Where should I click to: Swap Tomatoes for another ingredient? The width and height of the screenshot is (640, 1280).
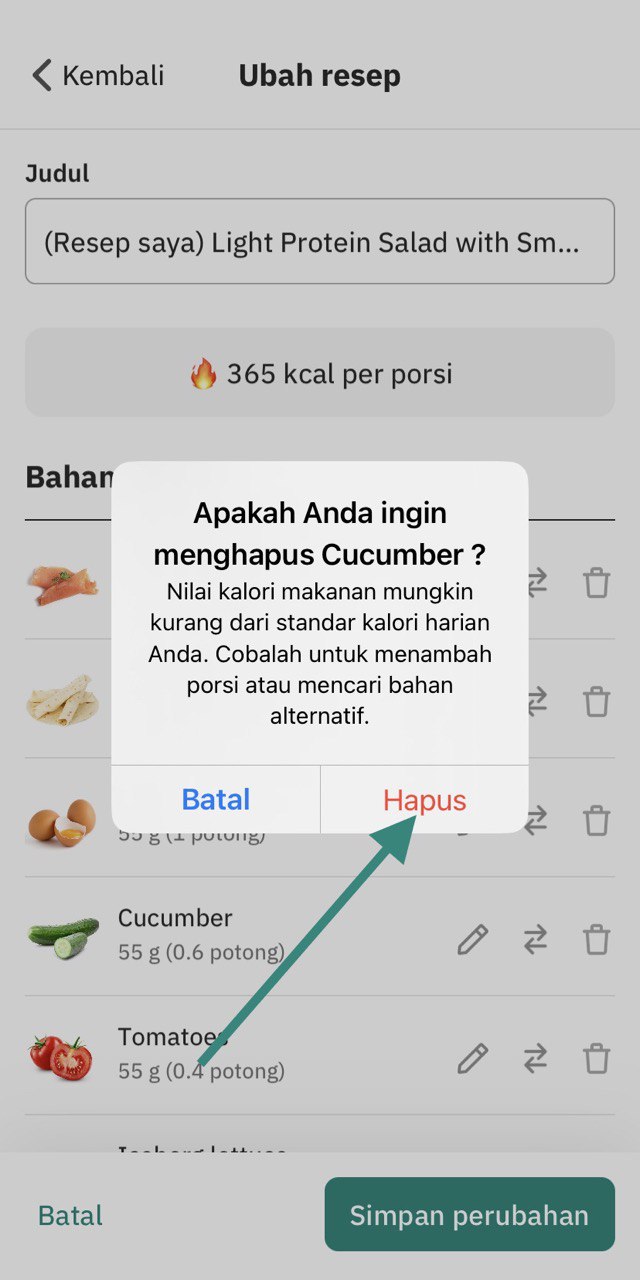coord(536,1058)
